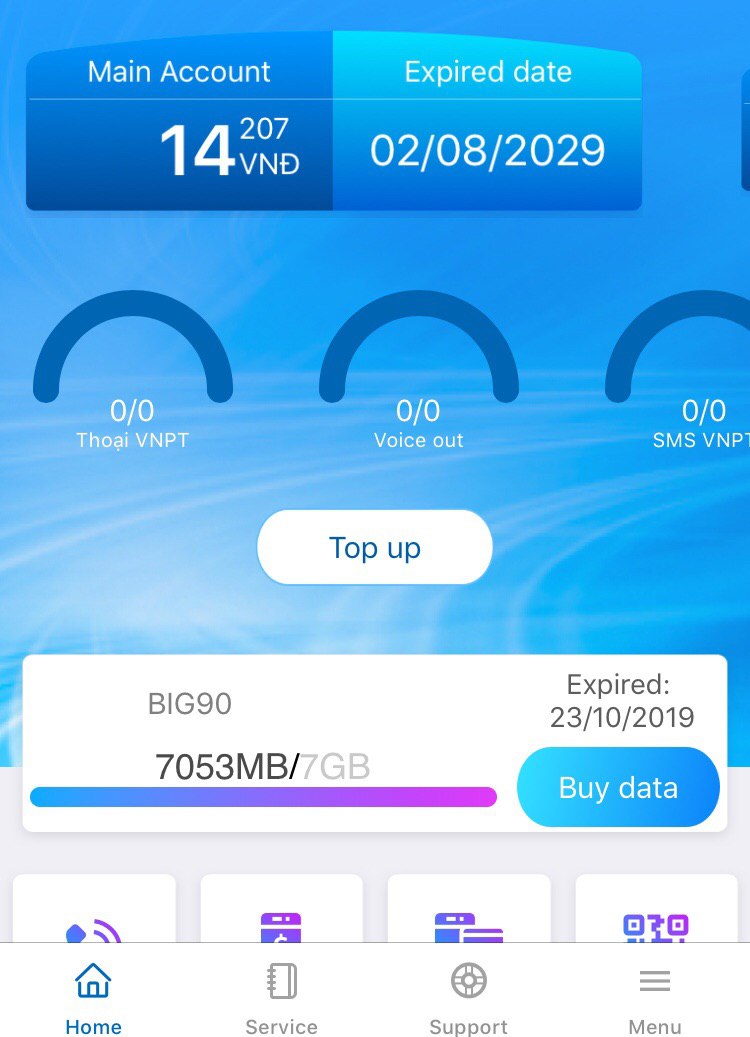Tap the Top up button

point(375,547)
